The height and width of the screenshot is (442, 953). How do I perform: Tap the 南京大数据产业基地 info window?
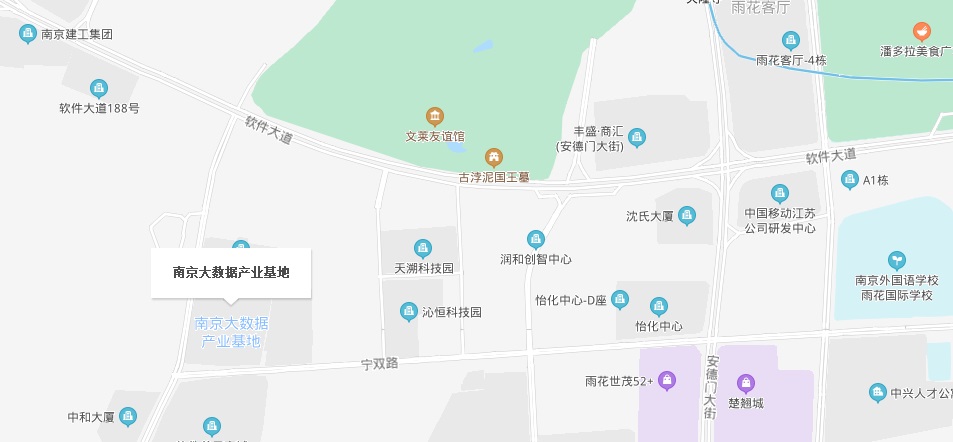pyautogui.click(x=231, y=272)
